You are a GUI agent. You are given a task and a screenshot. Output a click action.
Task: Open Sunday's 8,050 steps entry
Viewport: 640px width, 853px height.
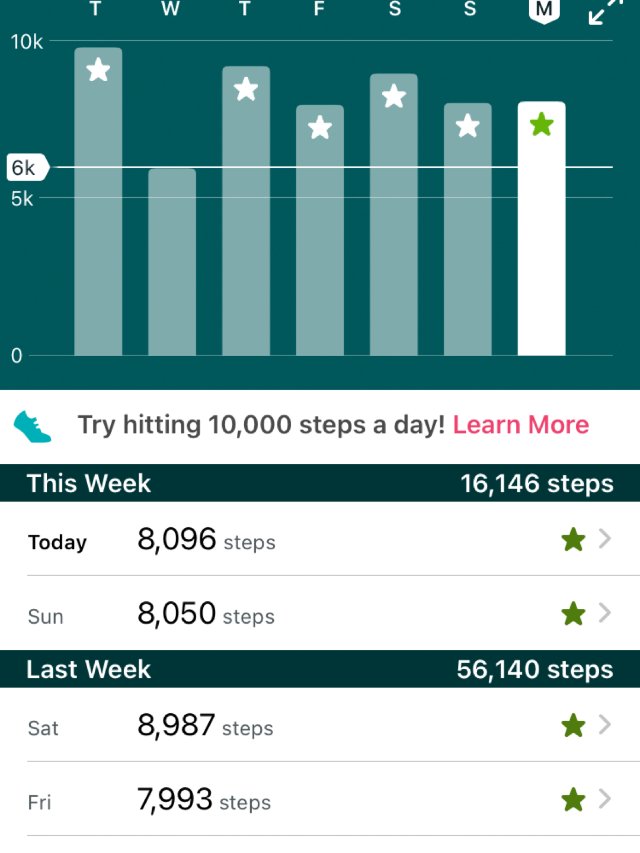[320, 614]
